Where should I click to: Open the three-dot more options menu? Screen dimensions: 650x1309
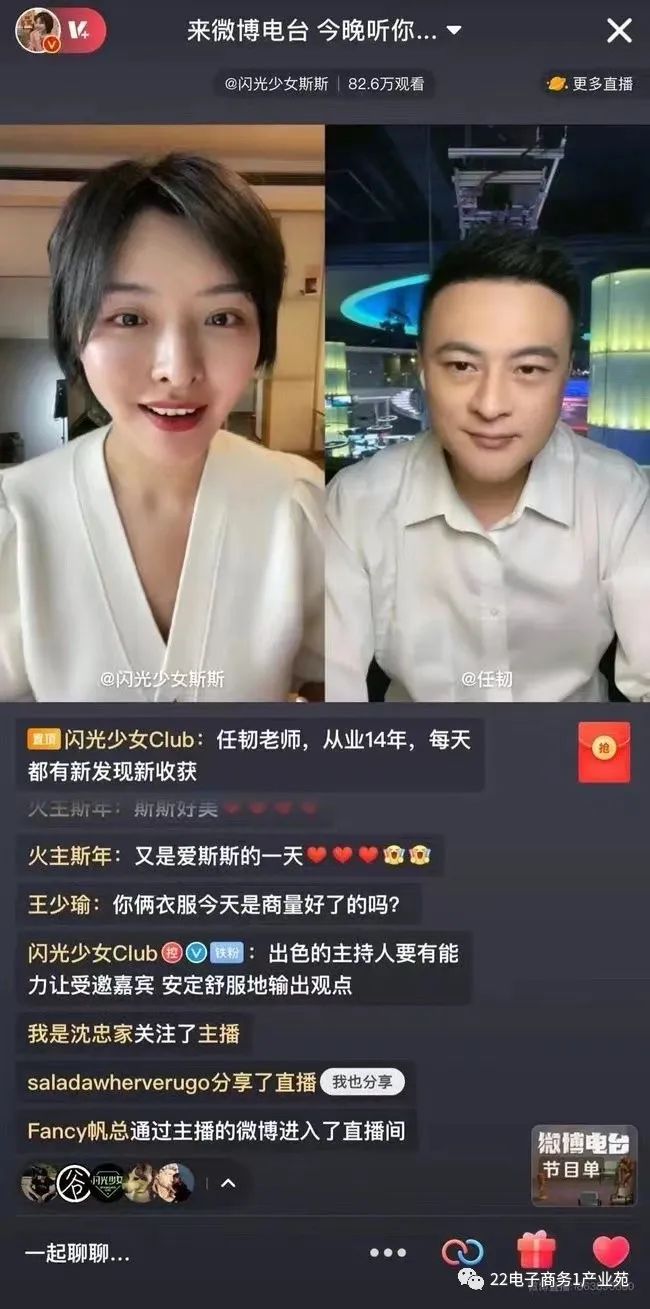[388, 1252]
